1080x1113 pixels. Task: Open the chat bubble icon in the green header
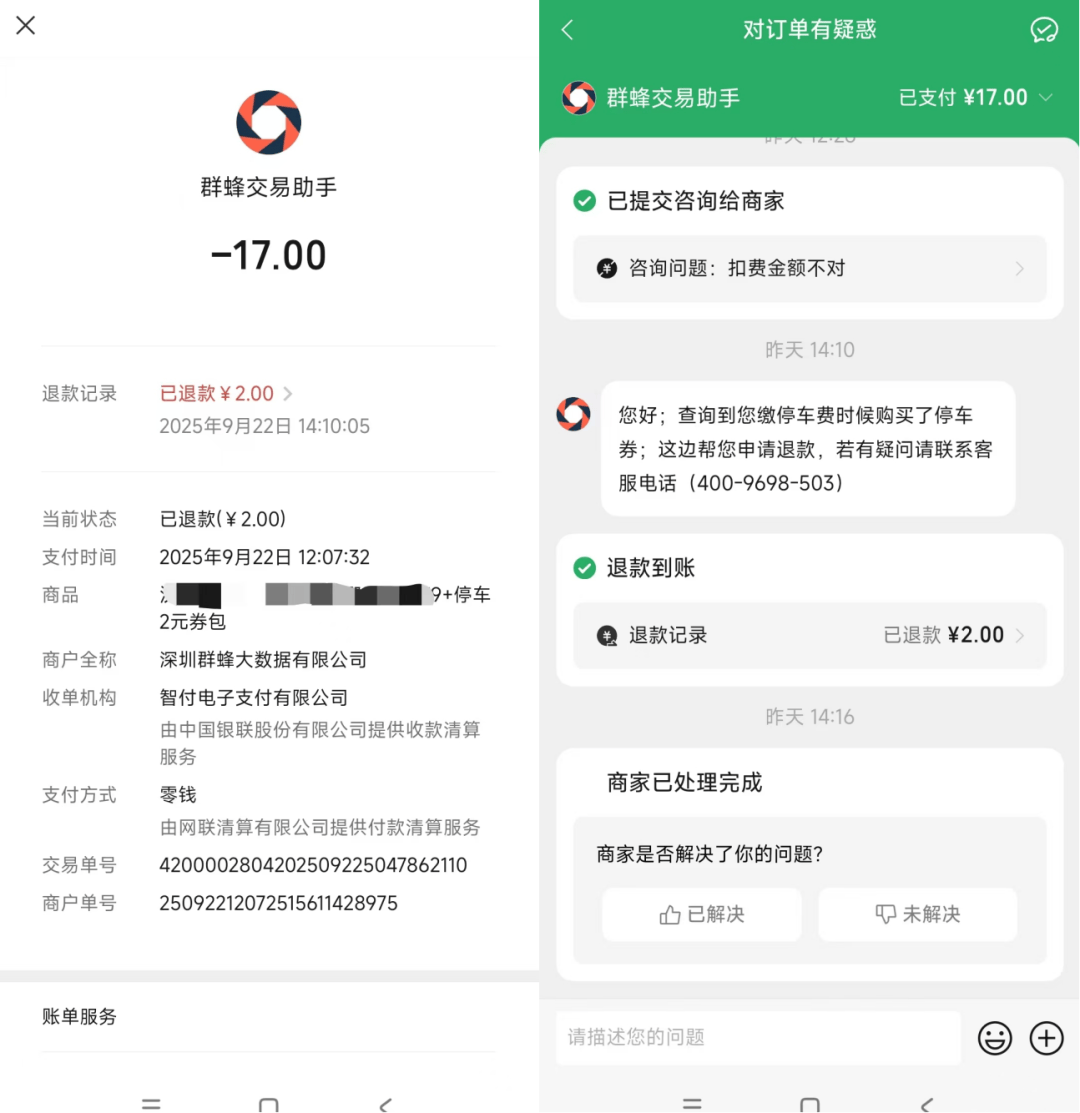[x=1044, y=30]
